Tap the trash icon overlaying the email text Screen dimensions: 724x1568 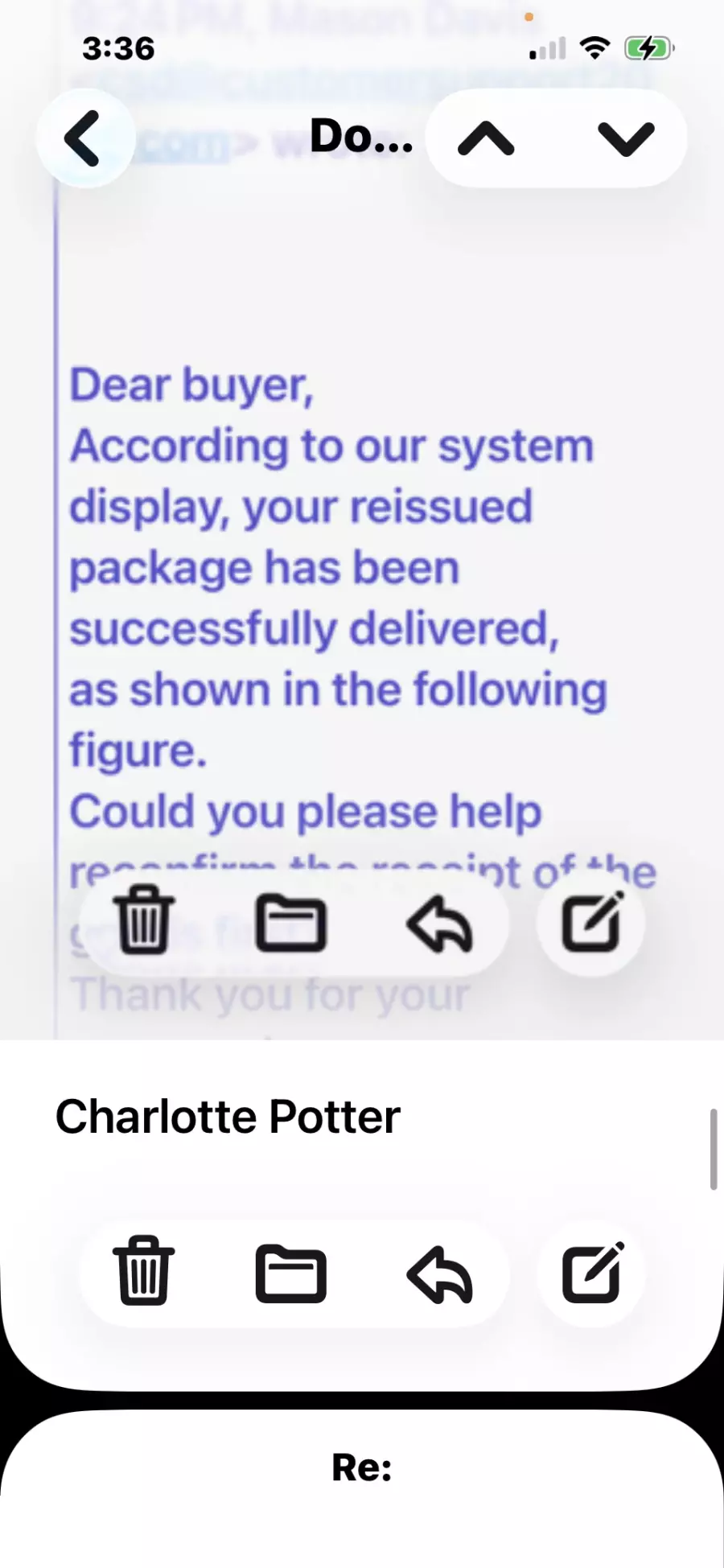click(144, 920)
